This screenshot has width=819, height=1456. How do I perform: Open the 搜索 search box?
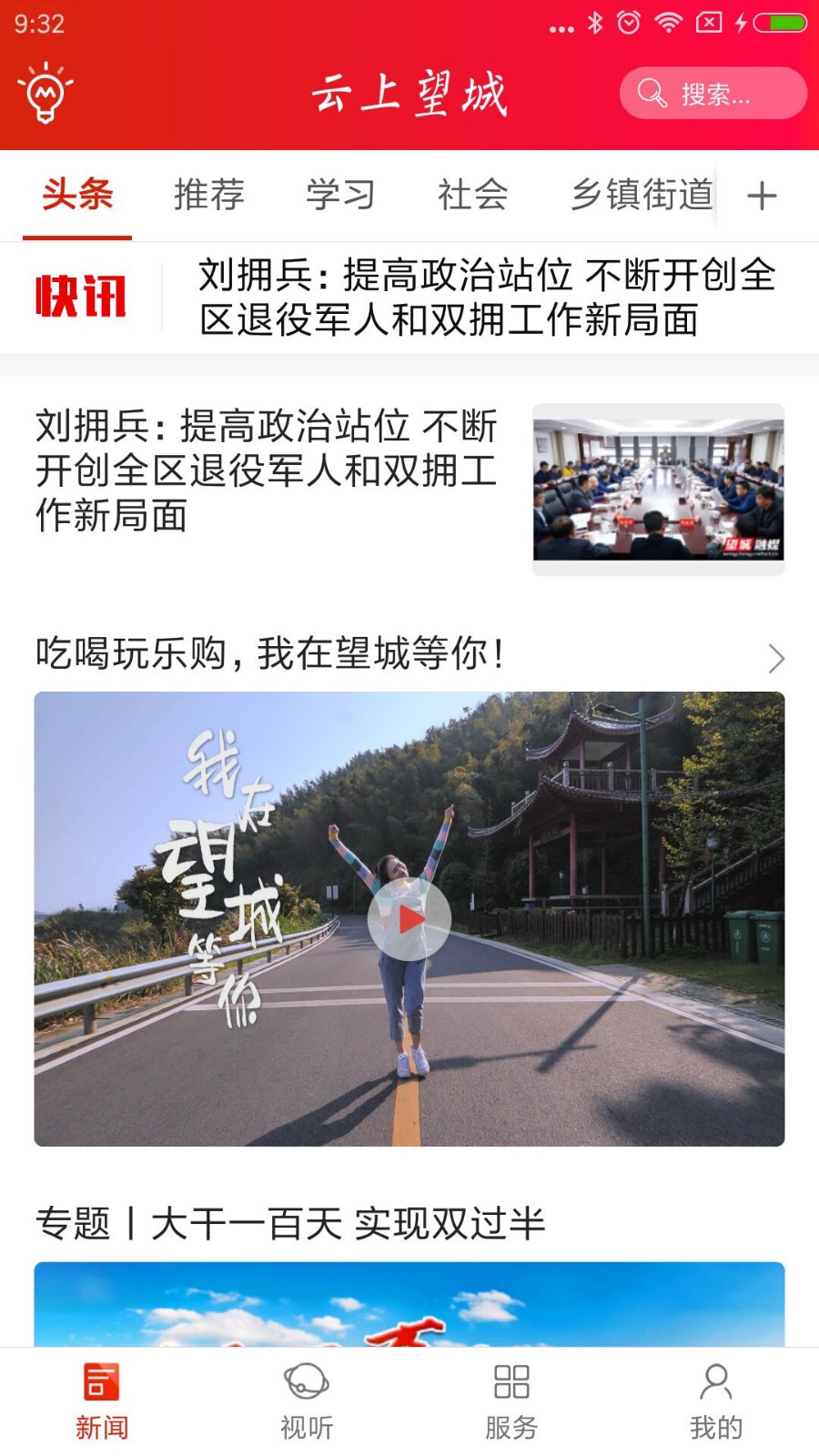coord(713,93)
